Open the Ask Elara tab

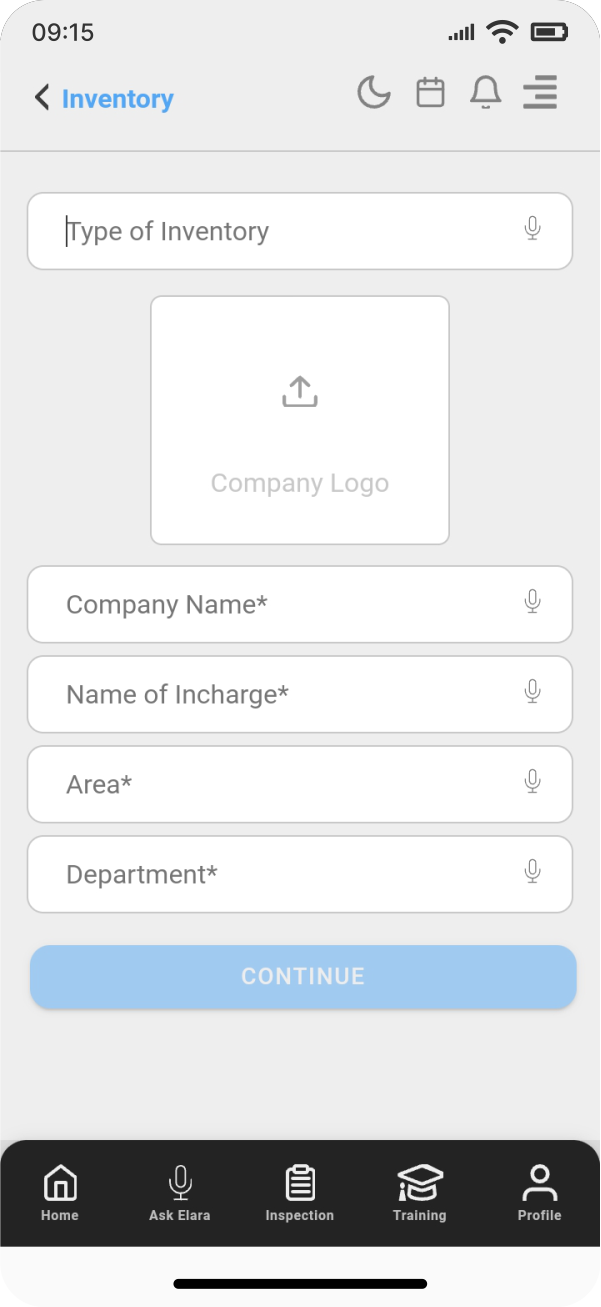(x=180, y=1193)
